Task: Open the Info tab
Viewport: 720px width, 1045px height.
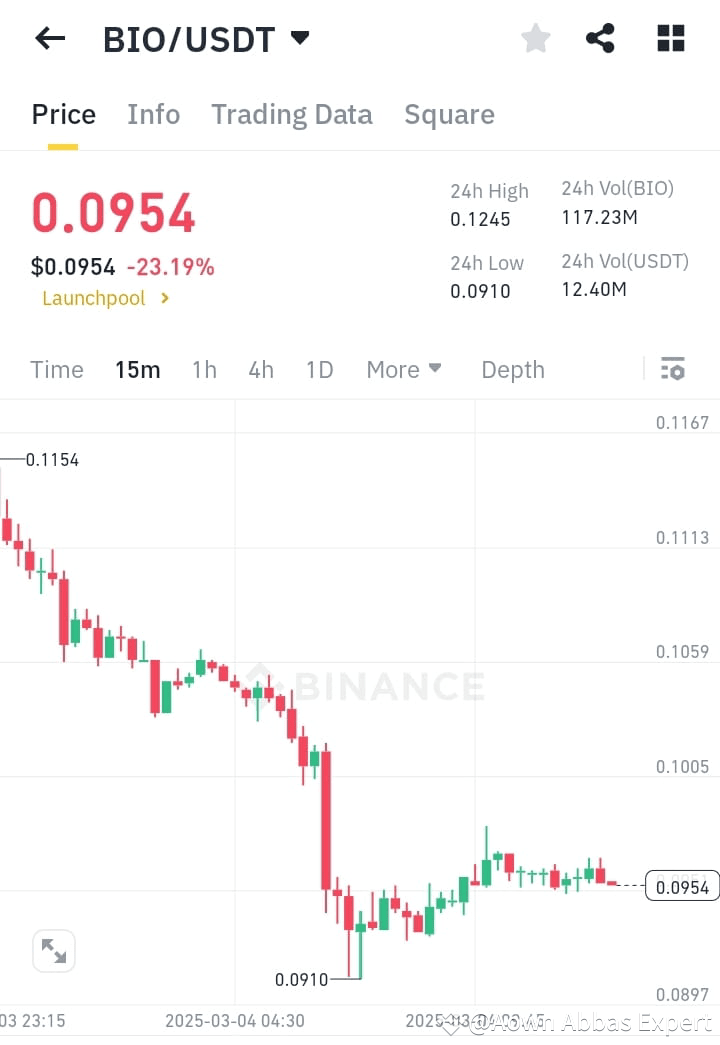Action: [x=153, y=114]
